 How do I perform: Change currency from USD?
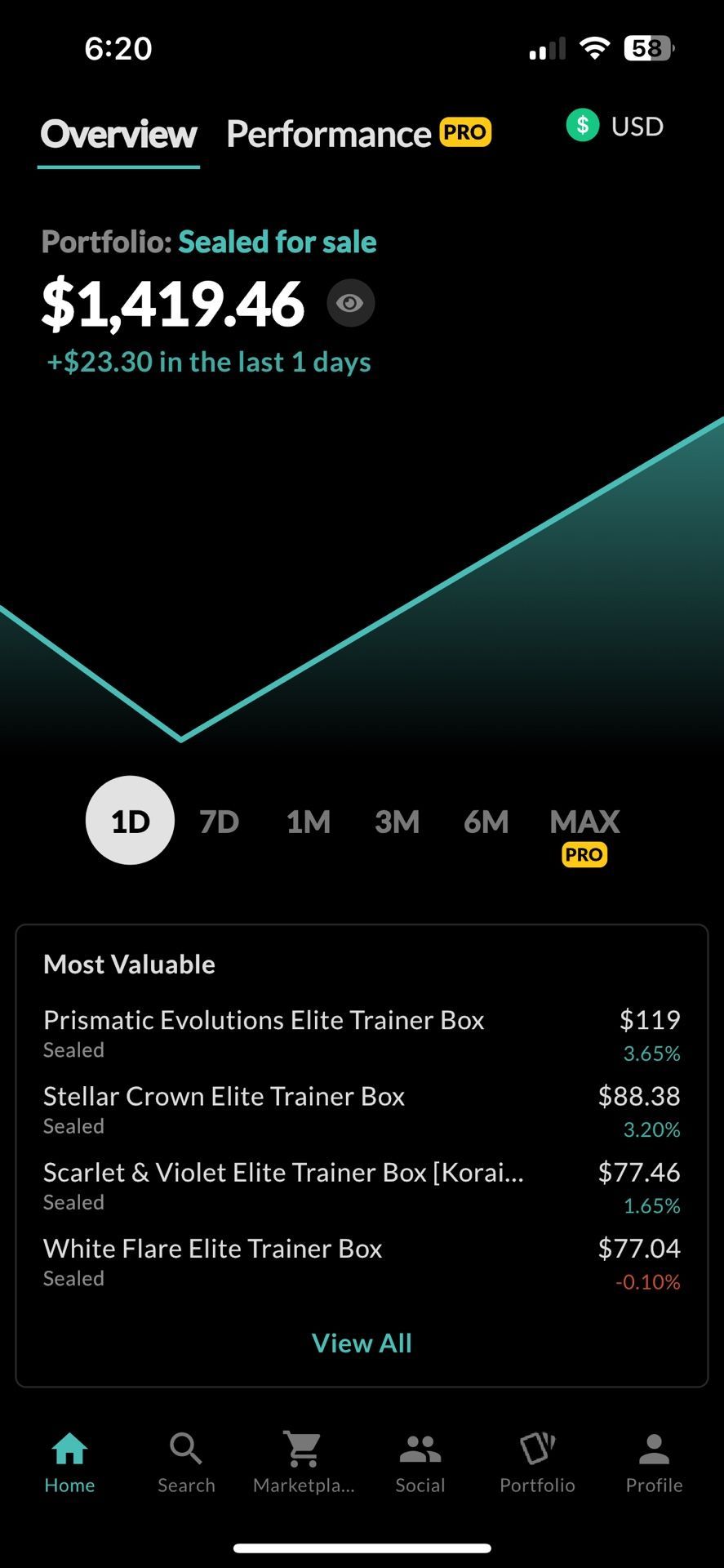coord(615,126)
